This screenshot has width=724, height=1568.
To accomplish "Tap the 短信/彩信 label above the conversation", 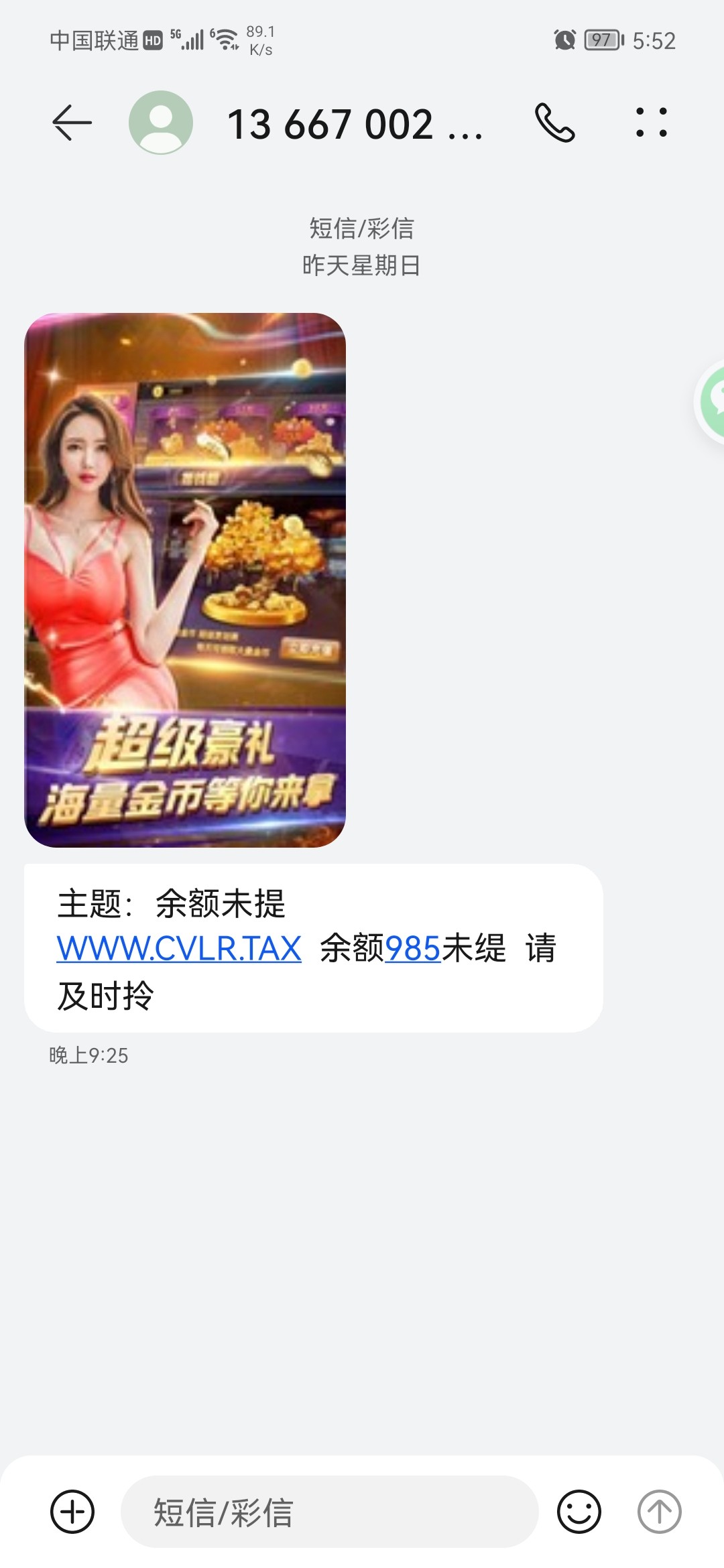I will [x=361, y=229].
